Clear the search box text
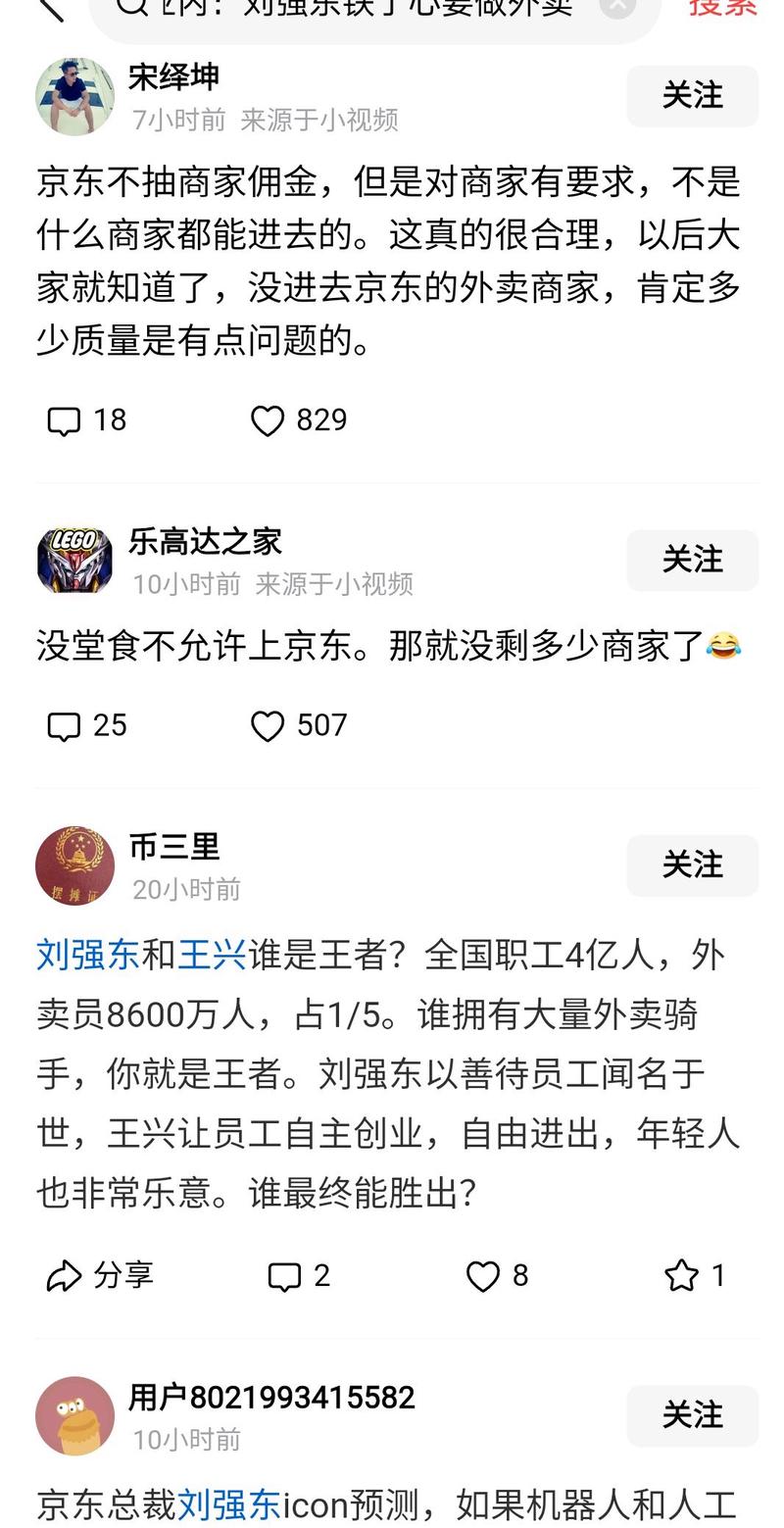This screenshot has width=784, height=1528. tap(617, 5)
